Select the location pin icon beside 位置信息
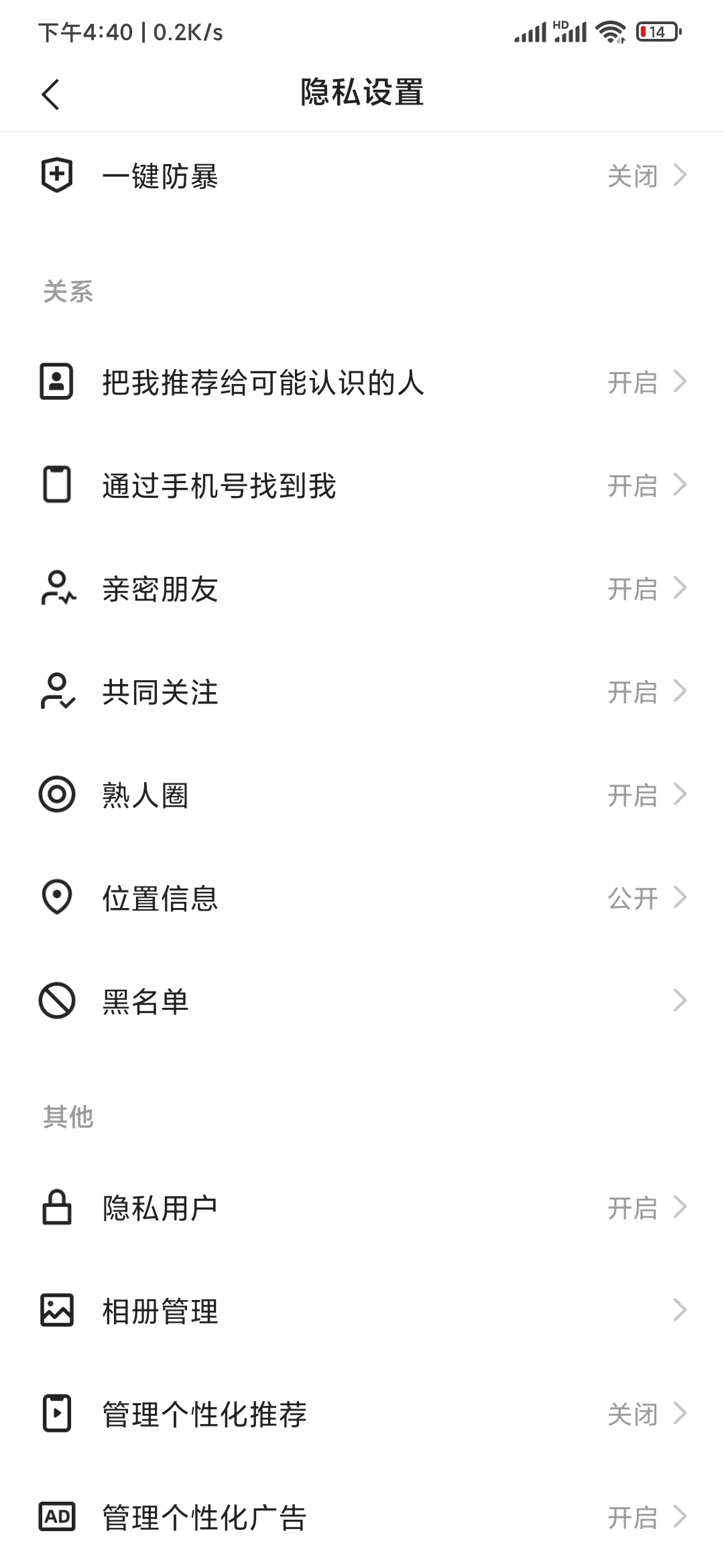The width and height of the screenshot is (724, 1568). 56,899
